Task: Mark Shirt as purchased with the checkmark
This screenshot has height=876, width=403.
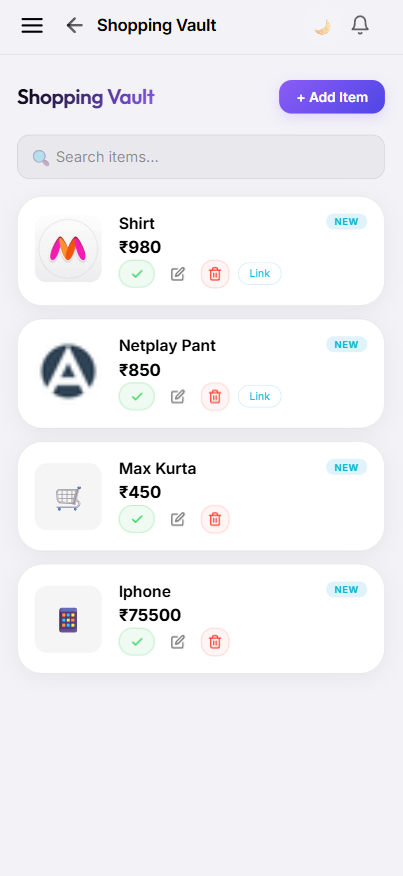Action: tap(137, 274)
